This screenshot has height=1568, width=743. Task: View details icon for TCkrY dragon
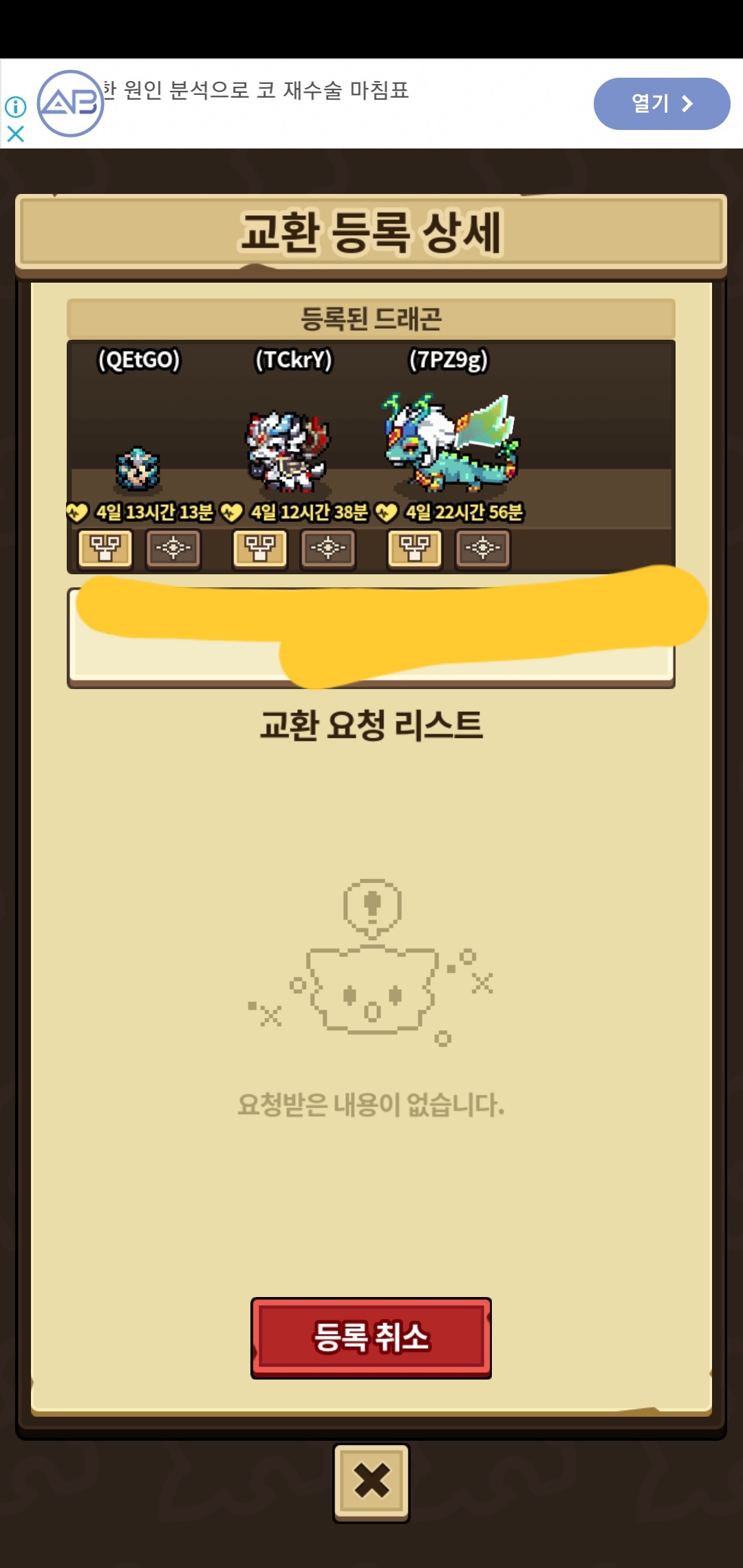(x=328, y=549)
